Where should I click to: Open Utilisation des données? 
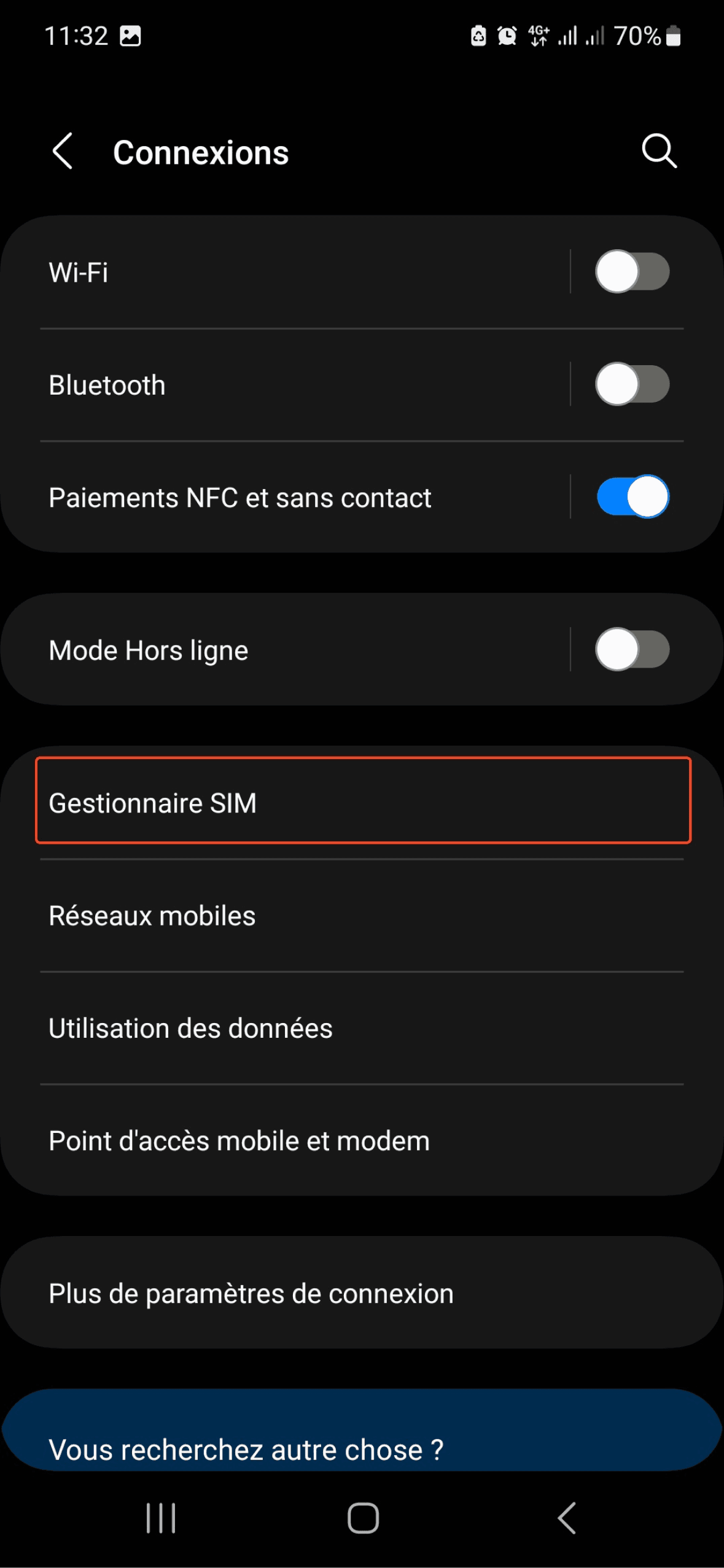[362, 1027]
